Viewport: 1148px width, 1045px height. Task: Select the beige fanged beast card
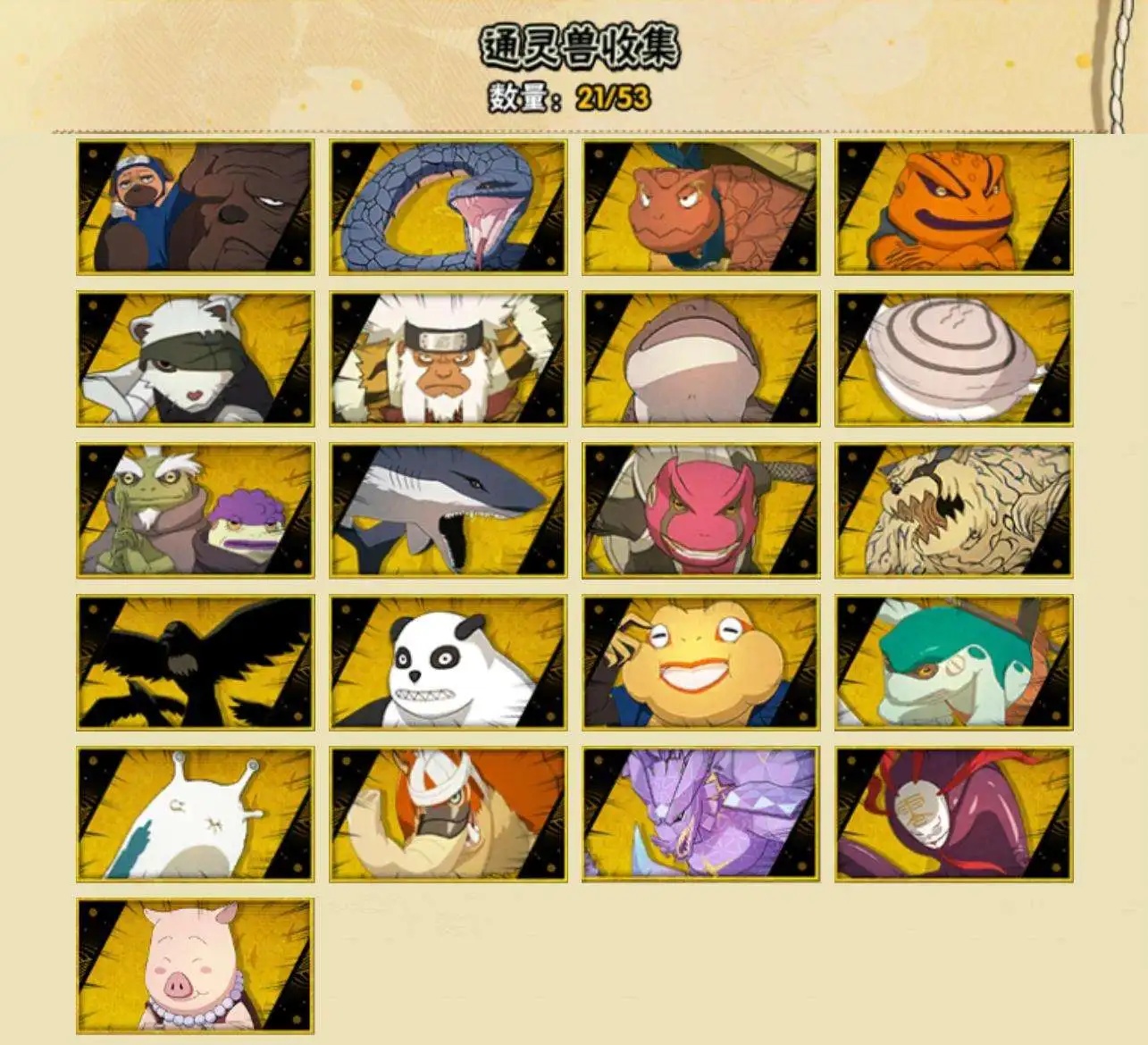point(954,511)
